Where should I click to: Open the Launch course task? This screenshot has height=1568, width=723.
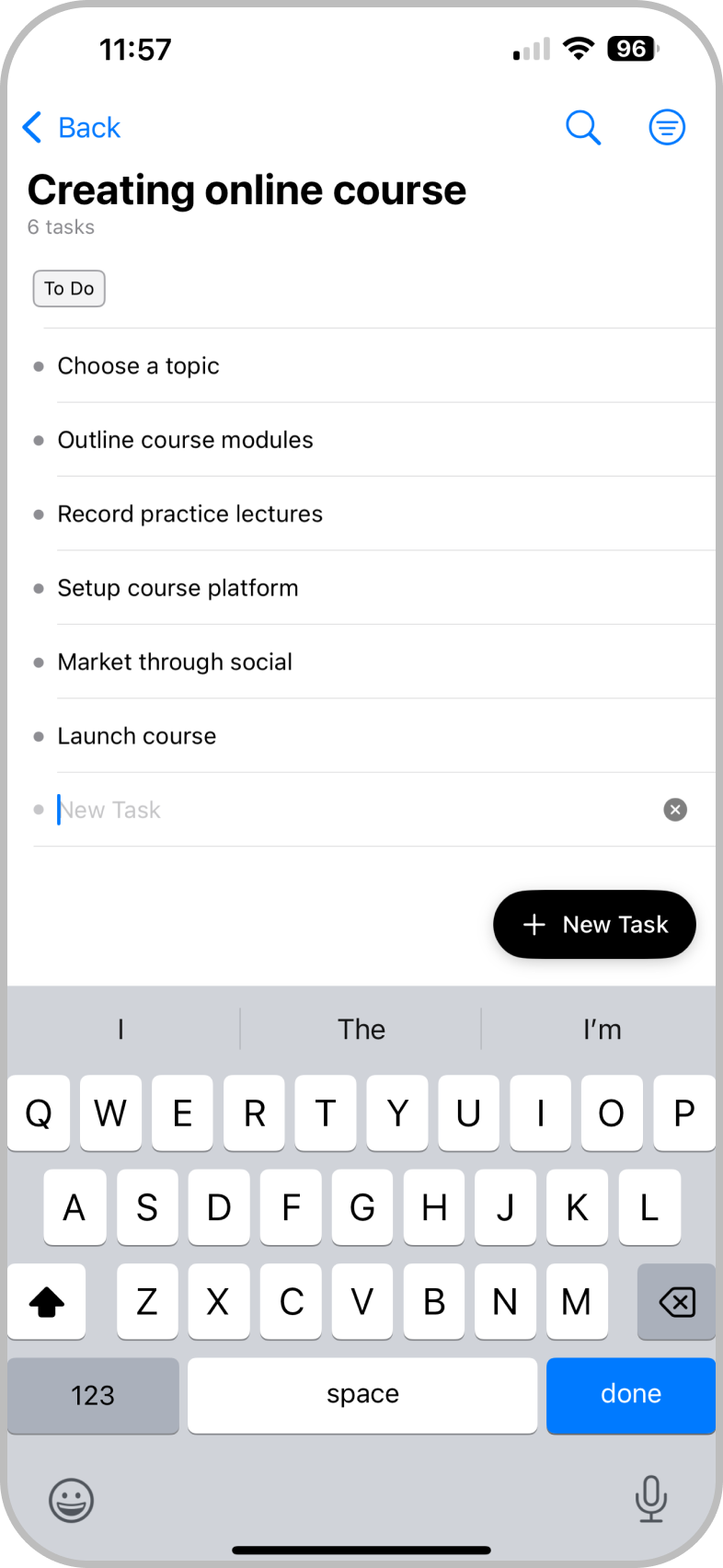[136, 736]
